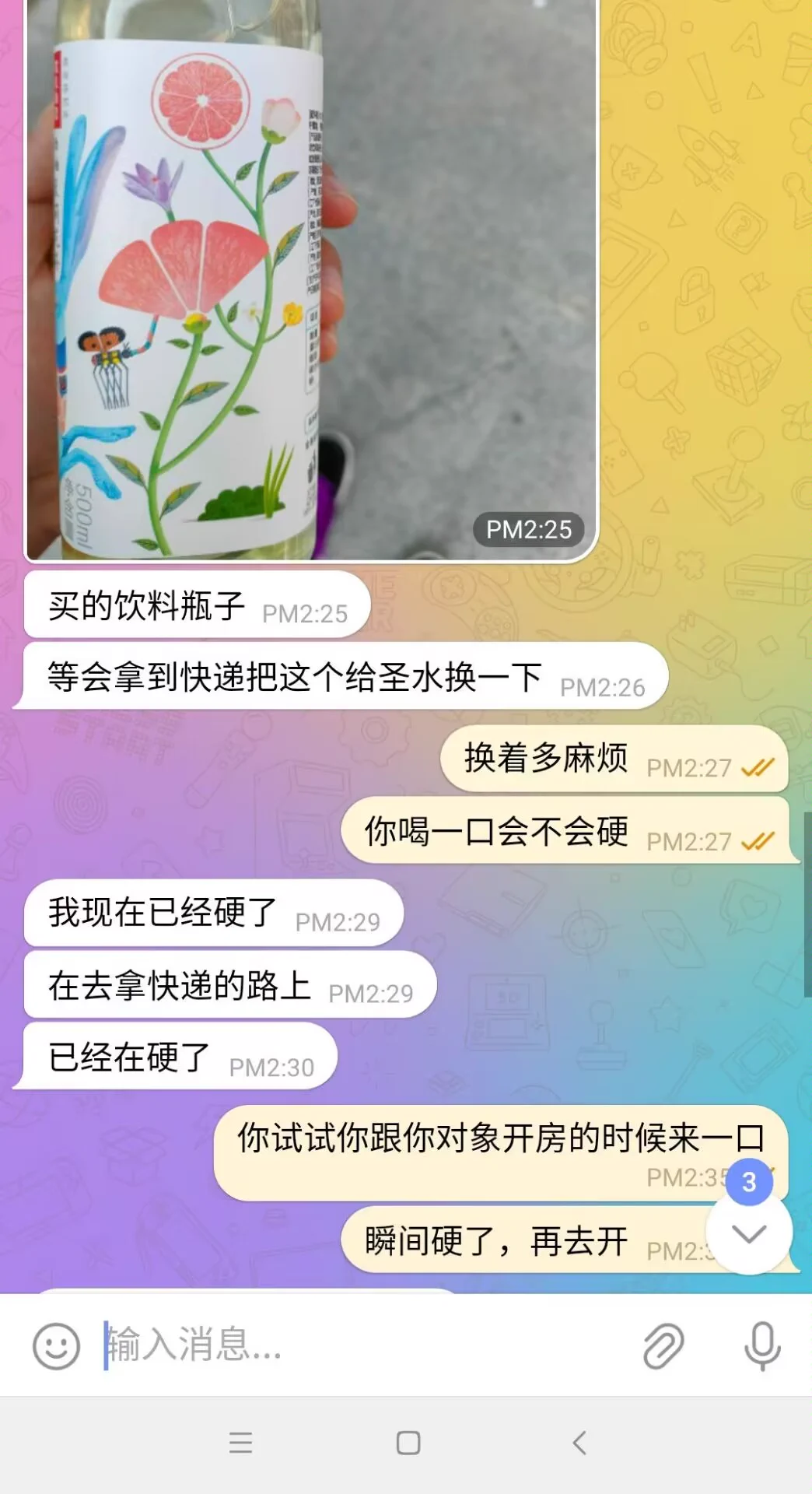
Task: Tap the system back button
Action: pos(579,1443)
